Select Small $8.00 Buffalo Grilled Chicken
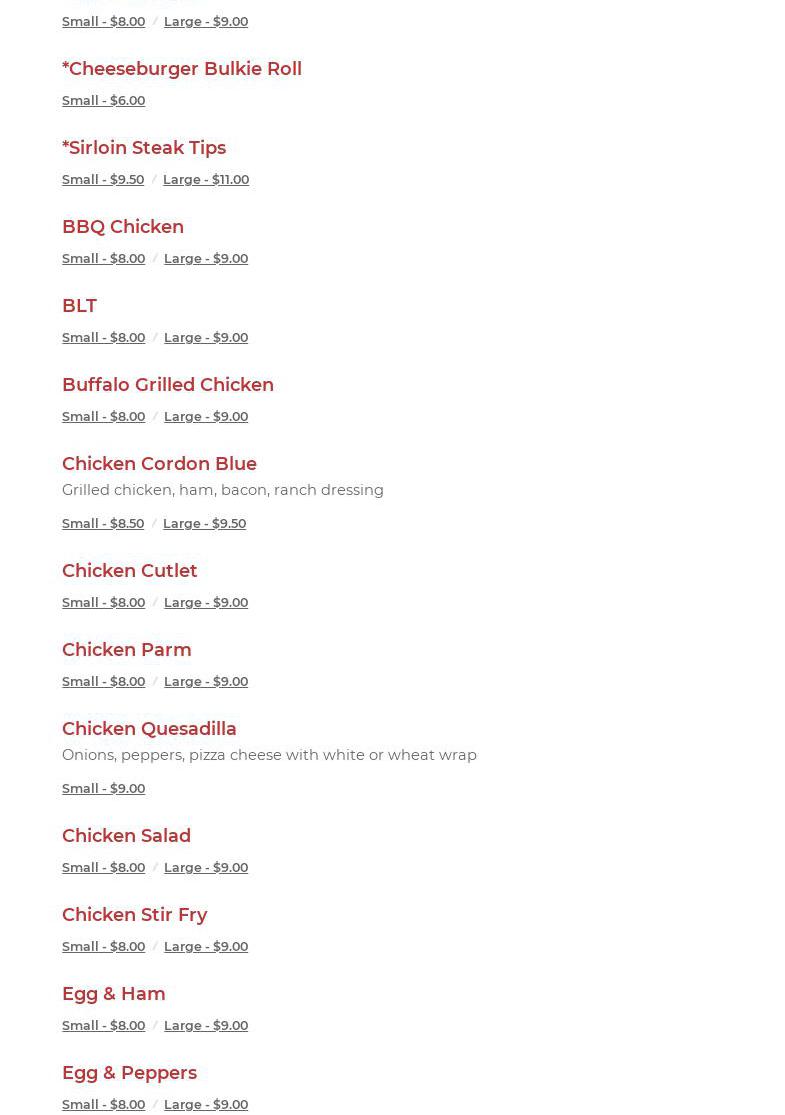This screenshot has width=785, height=1115. coord(103,416)
